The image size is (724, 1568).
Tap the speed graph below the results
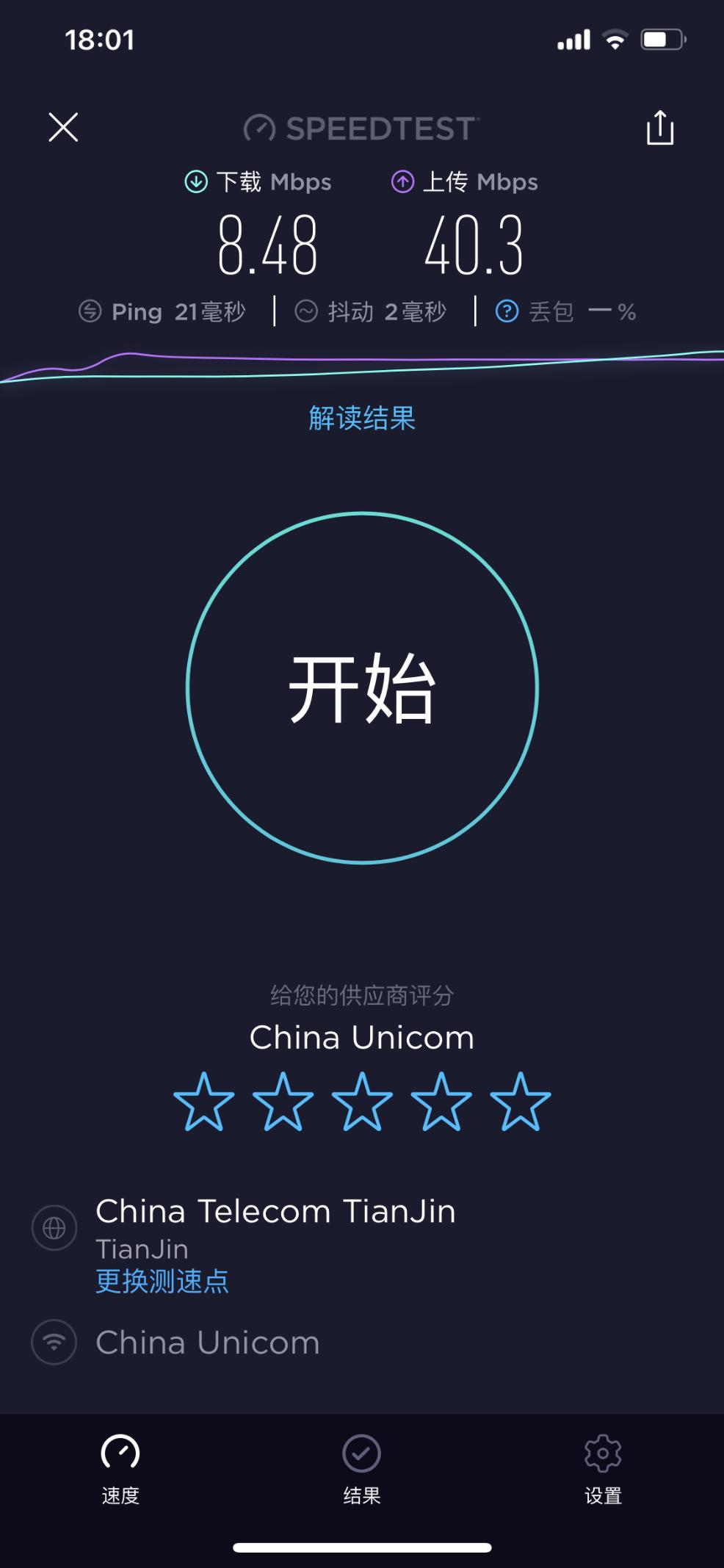[362, 364]
